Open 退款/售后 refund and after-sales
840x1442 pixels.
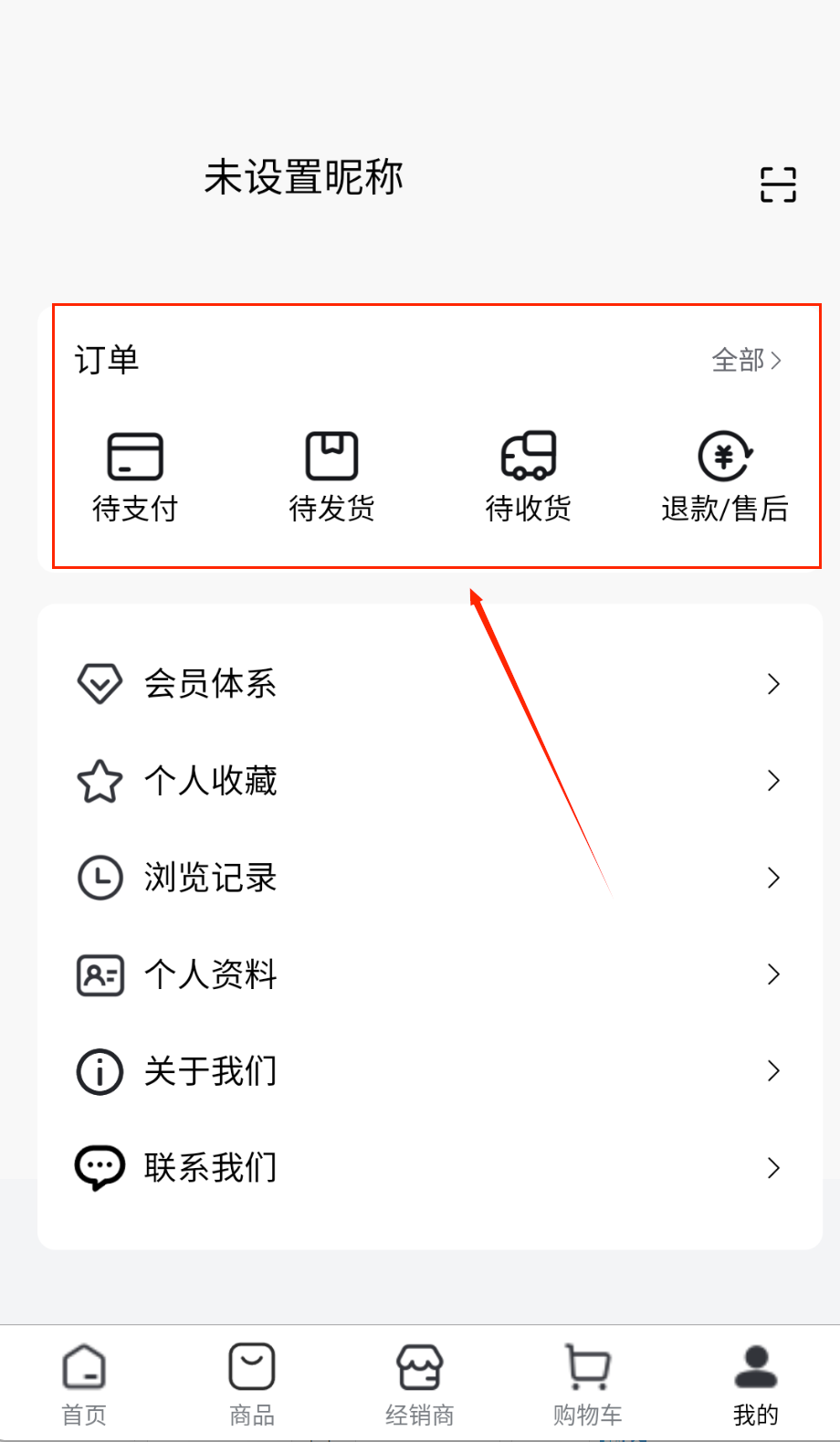pyautogui.click(x=724, y=476)
